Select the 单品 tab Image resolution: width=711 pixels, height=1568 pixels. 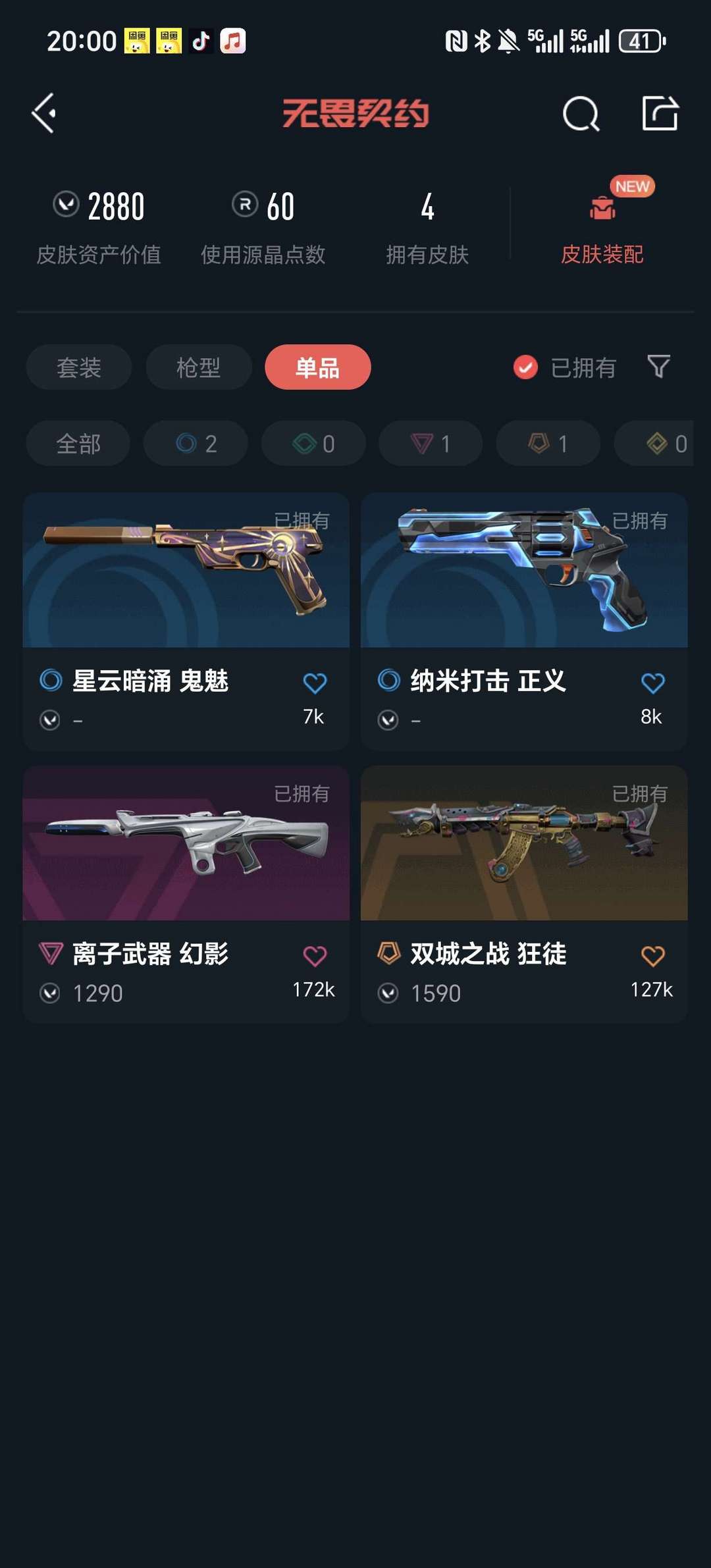pos(317,367)
